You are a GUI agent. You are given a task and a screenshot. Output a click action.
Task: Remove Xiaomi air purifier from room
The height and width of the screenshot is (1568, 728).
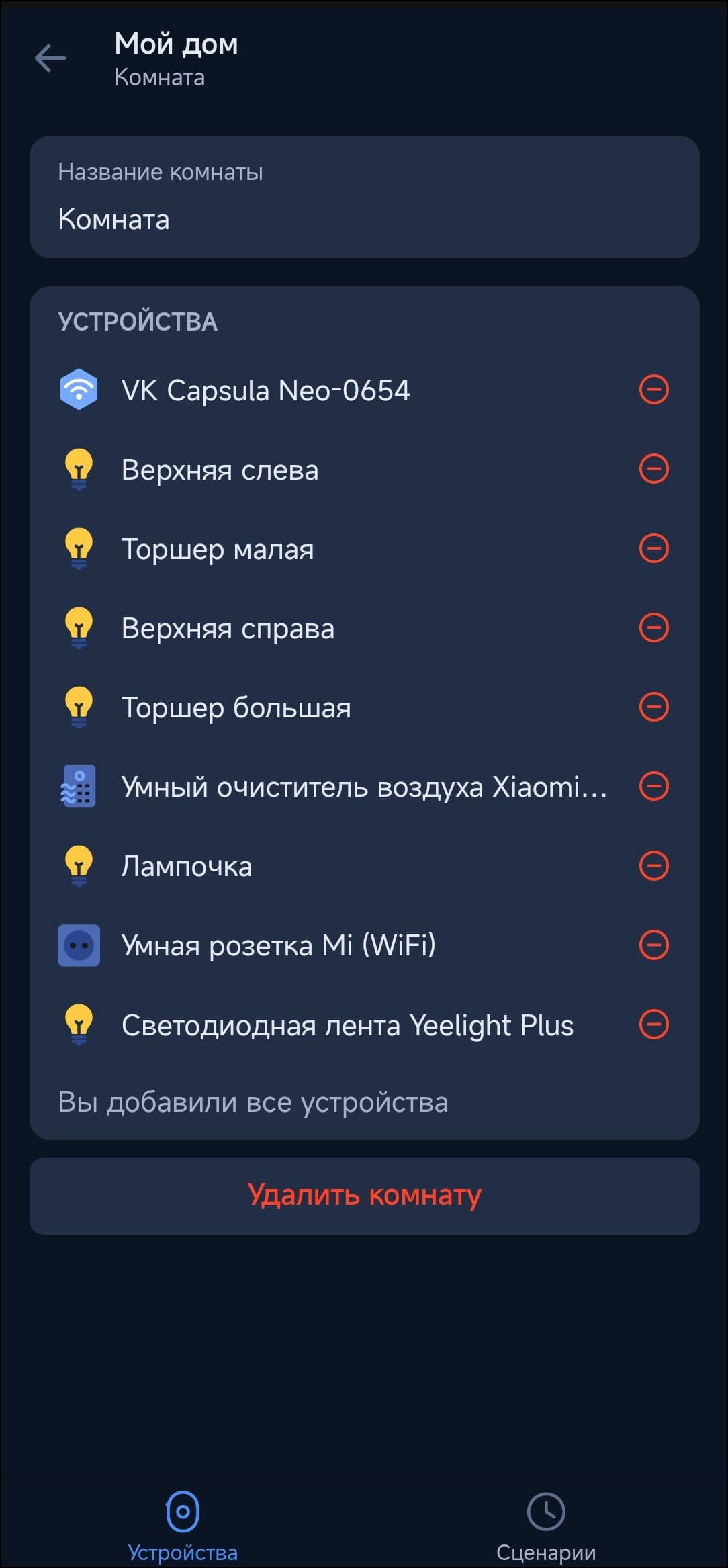click(653, 786)
